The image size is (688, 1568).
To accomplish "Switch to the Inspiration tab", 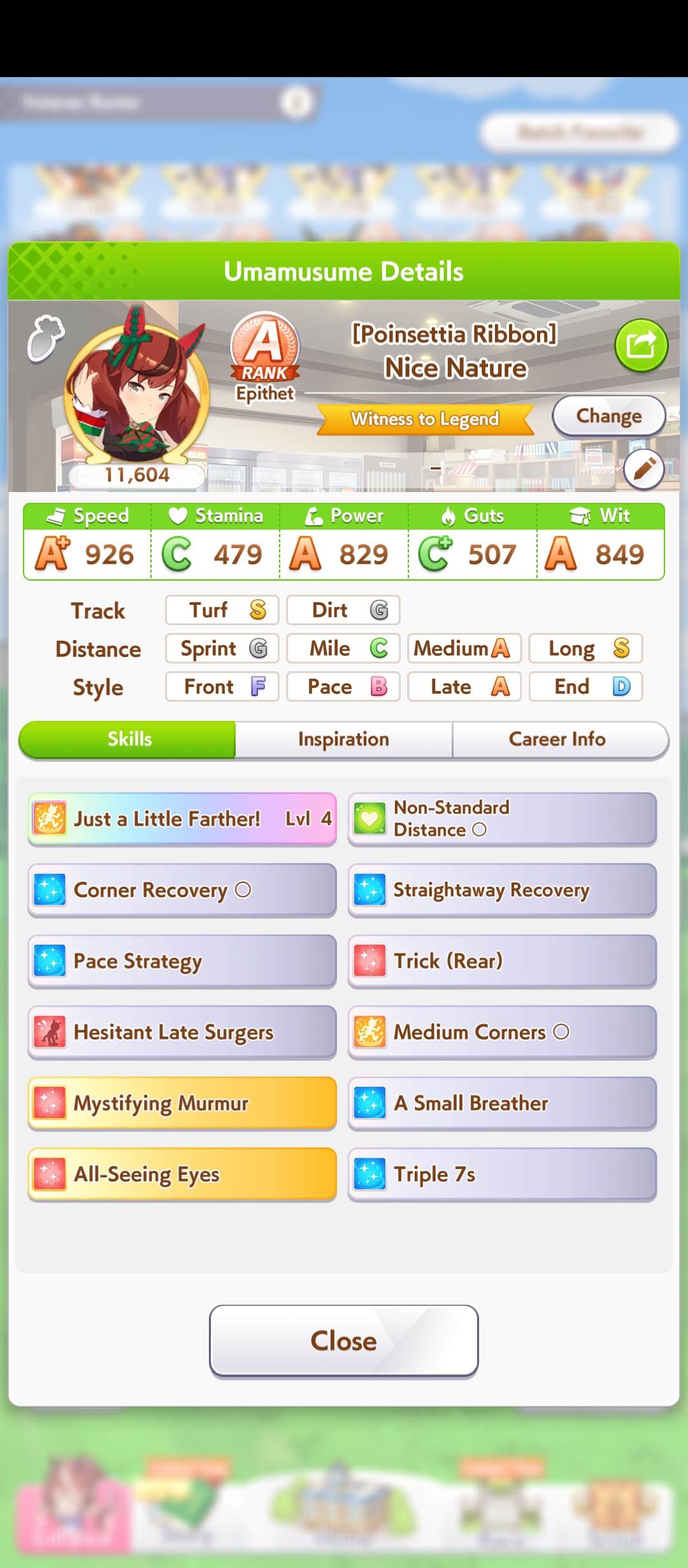I will point(344,739).
